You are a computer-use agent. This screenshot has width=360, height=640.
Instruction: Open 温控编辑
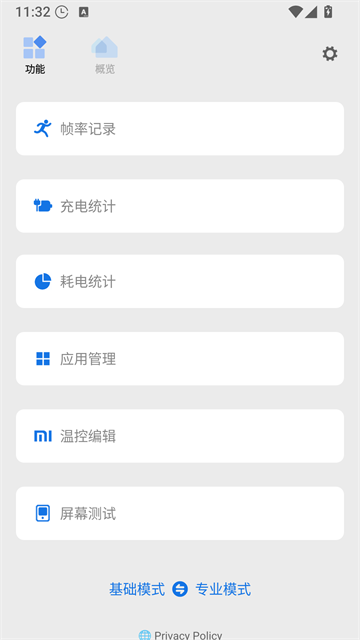(x=180, y=436)
